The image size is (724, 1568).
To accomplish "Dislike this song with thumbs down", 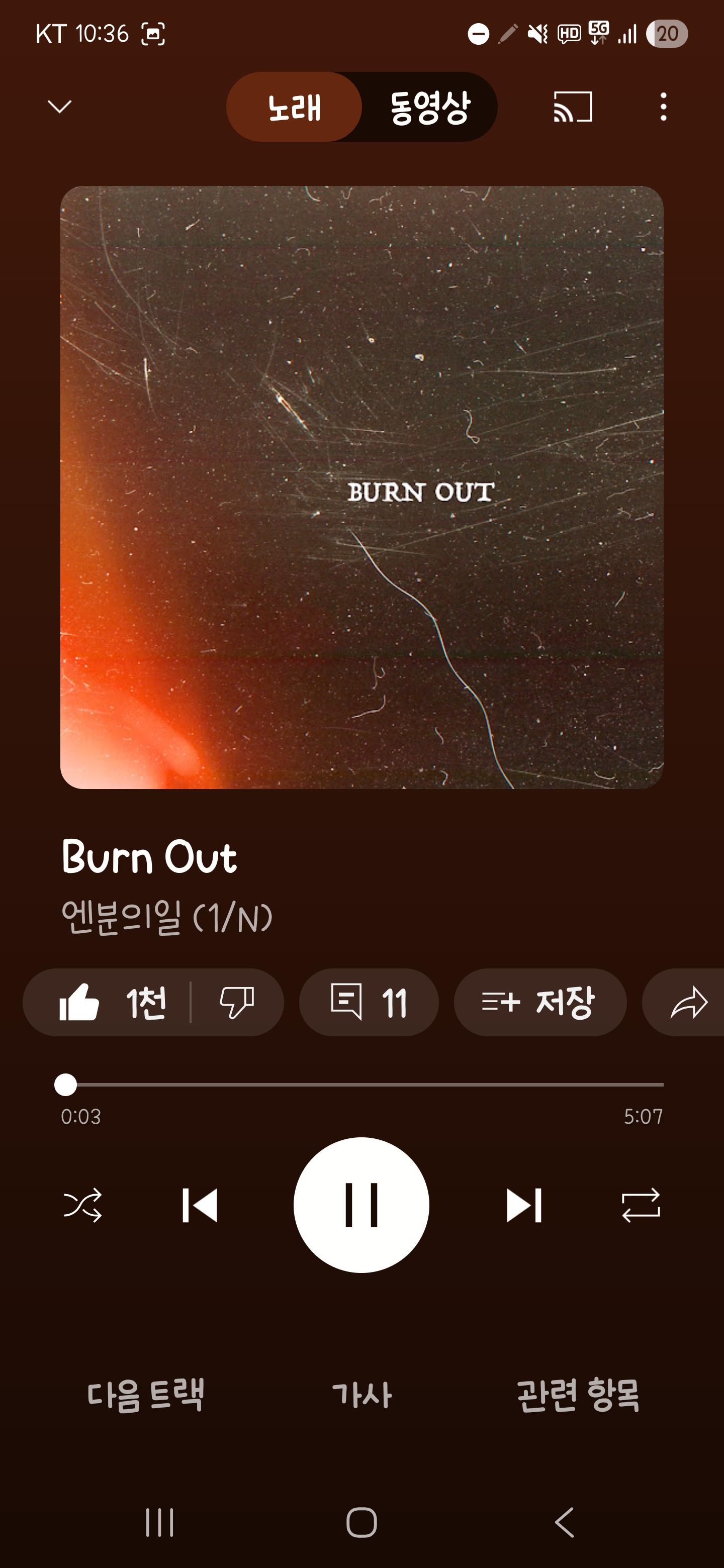I will click(x=237, y=1003).
